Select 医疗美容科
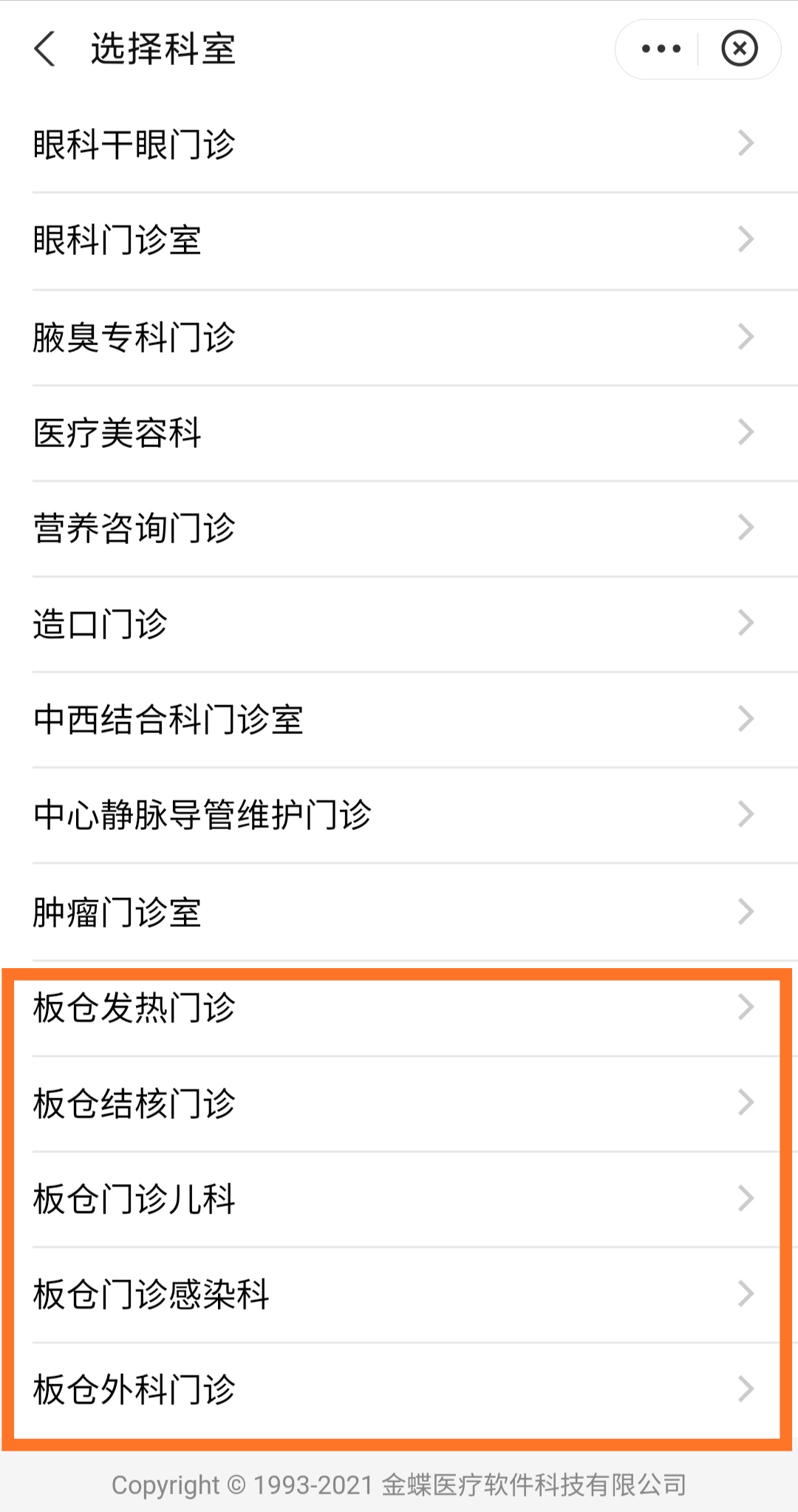Viewport: 798px width, 1512px height. click(399, 432)
